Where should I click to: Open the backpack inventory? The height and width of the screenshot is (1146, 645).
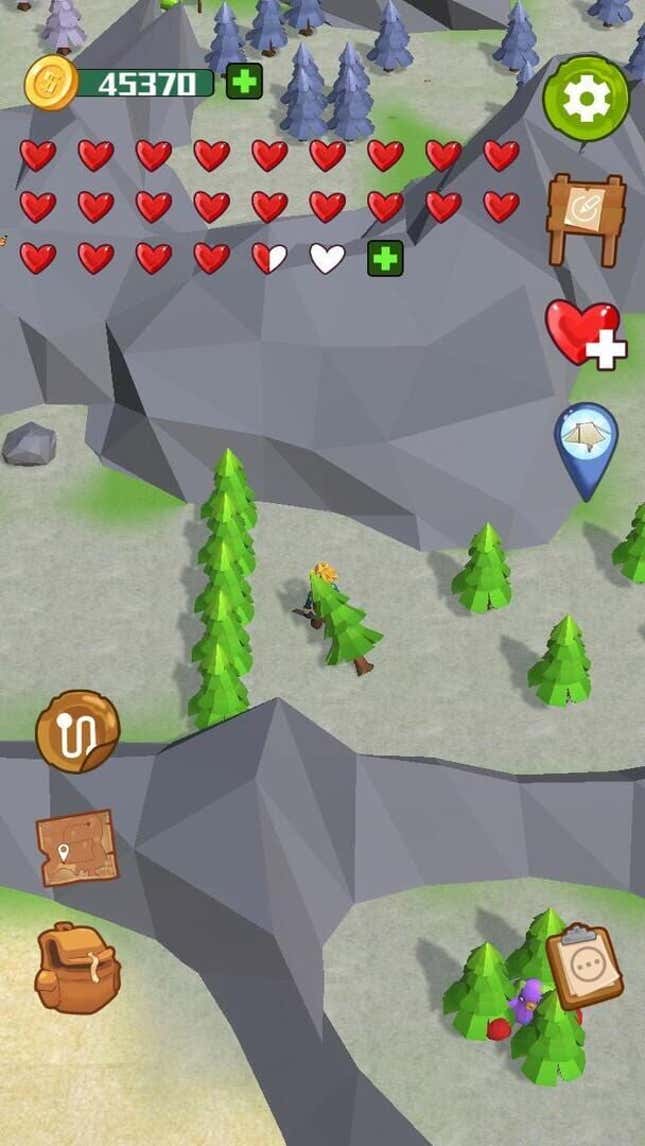[76, 967]
